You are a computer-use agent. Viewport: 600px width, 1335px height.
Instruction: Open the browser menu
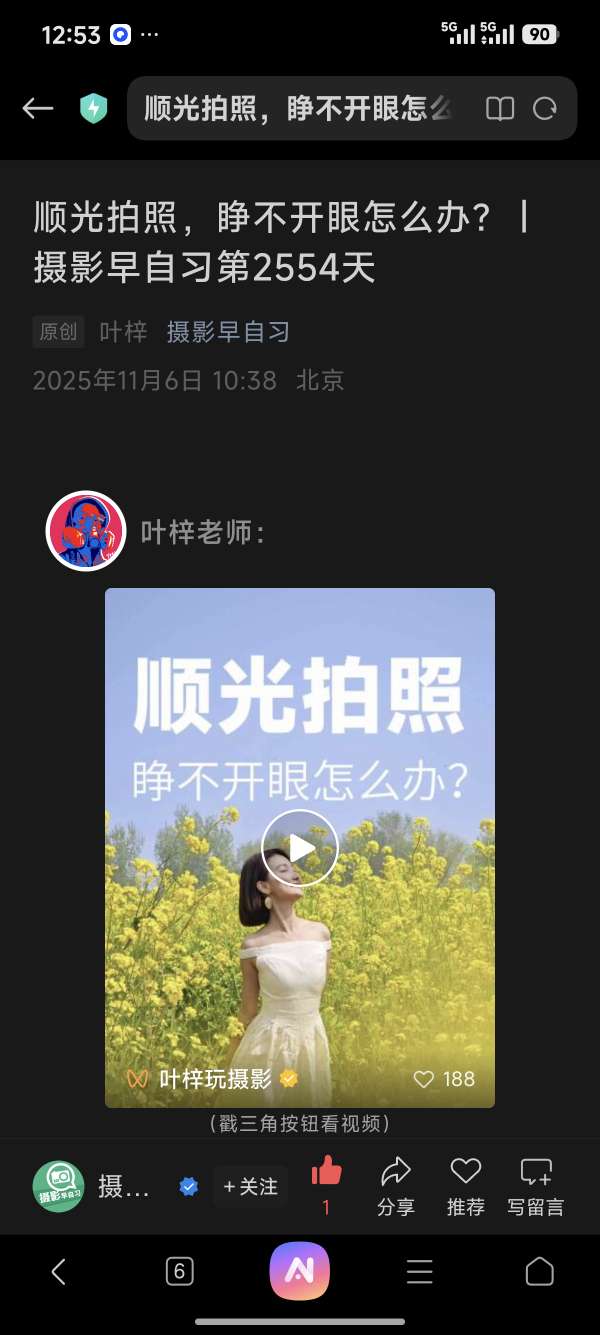point(420,1271)
